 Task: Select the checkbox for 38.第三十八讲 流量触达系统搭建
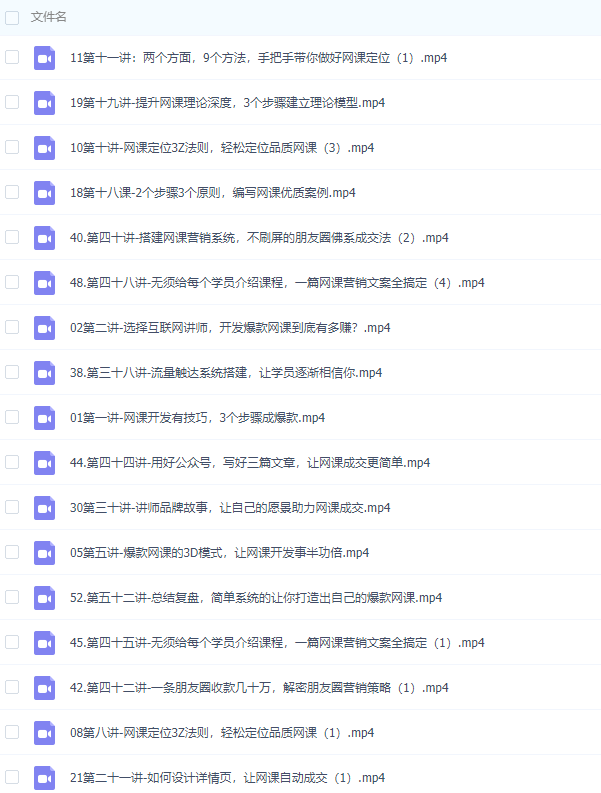pos(12,372)
